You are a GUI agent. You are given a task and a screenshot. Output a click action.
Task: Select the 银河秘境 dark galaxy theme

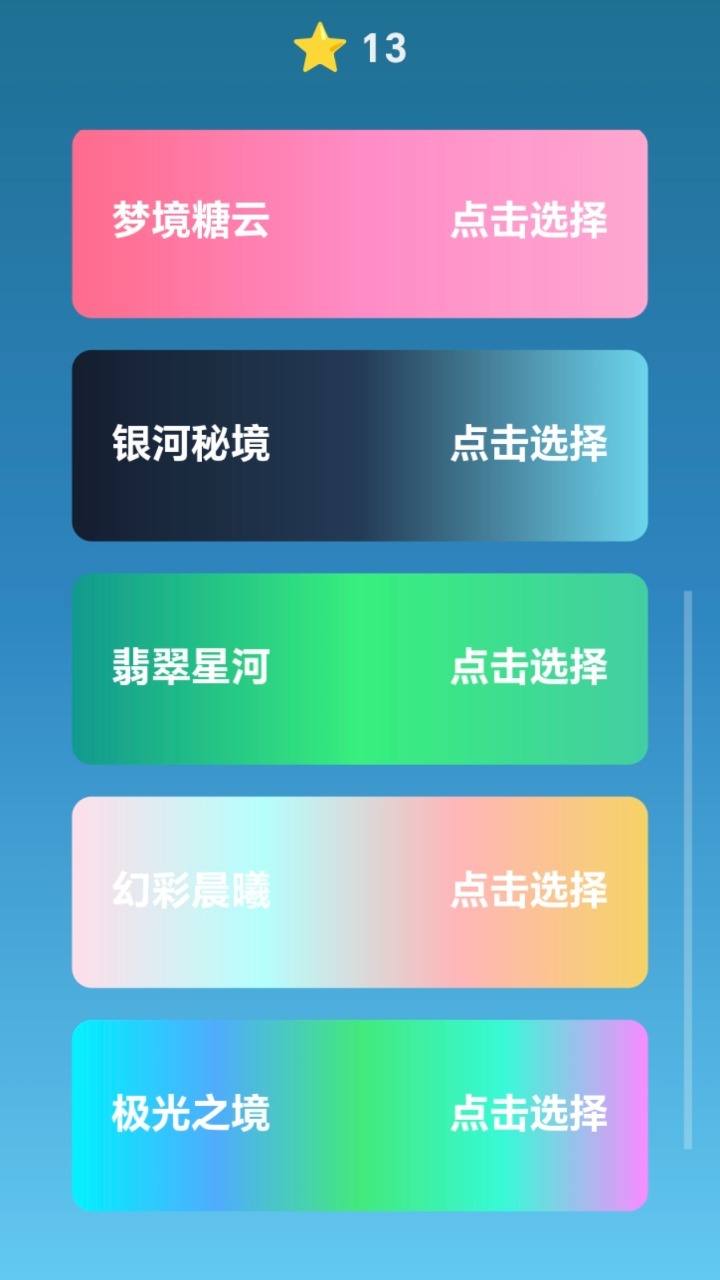click(358, 445)
